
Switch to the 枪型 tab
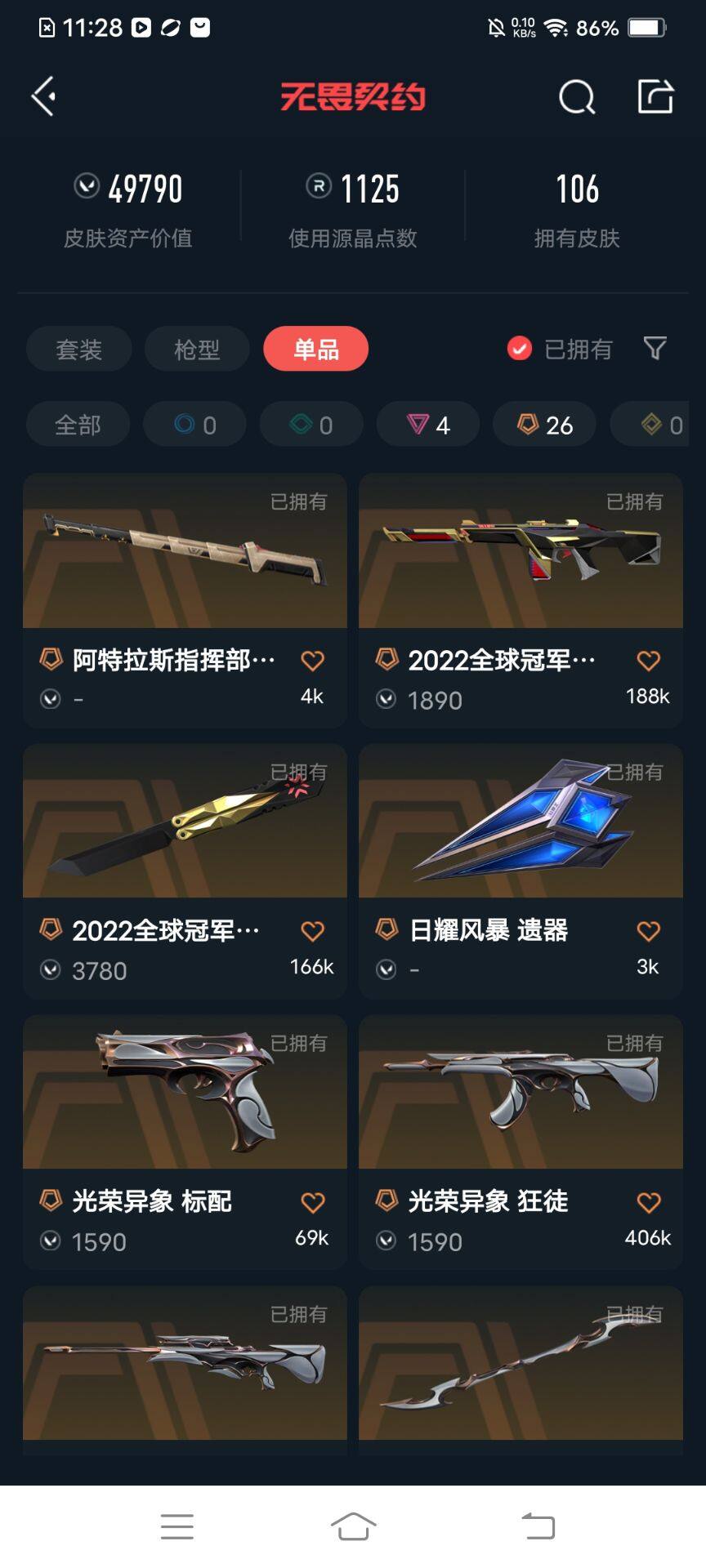point(197,350)
